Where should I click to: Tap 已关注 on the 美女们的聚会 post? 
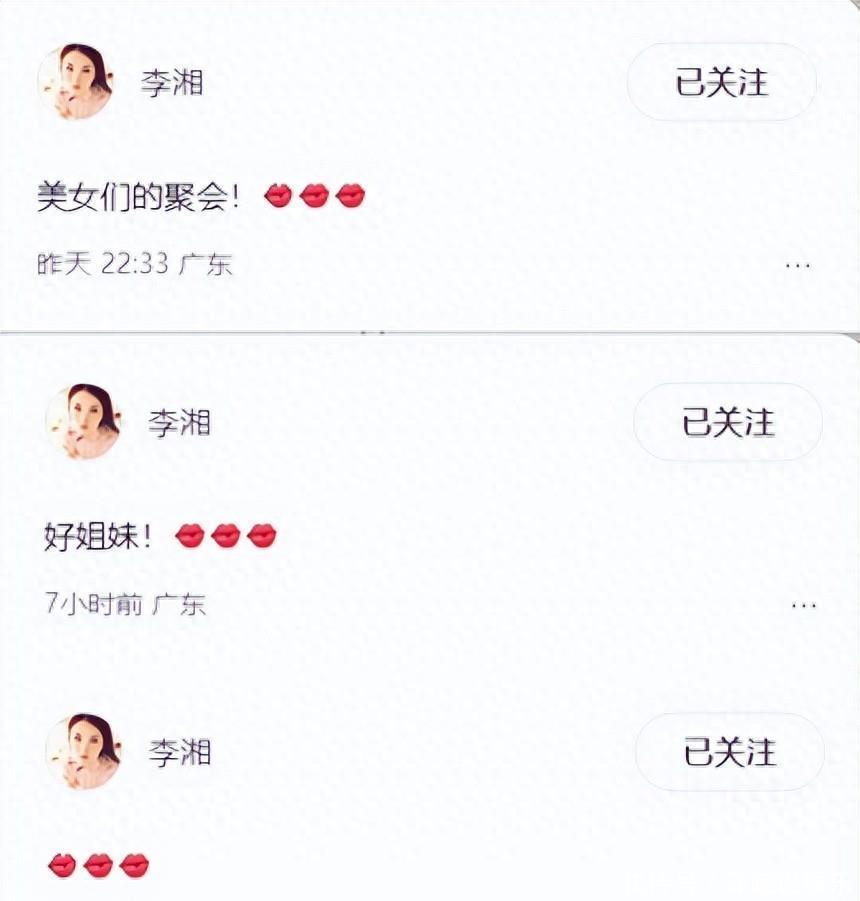(721, 82)
